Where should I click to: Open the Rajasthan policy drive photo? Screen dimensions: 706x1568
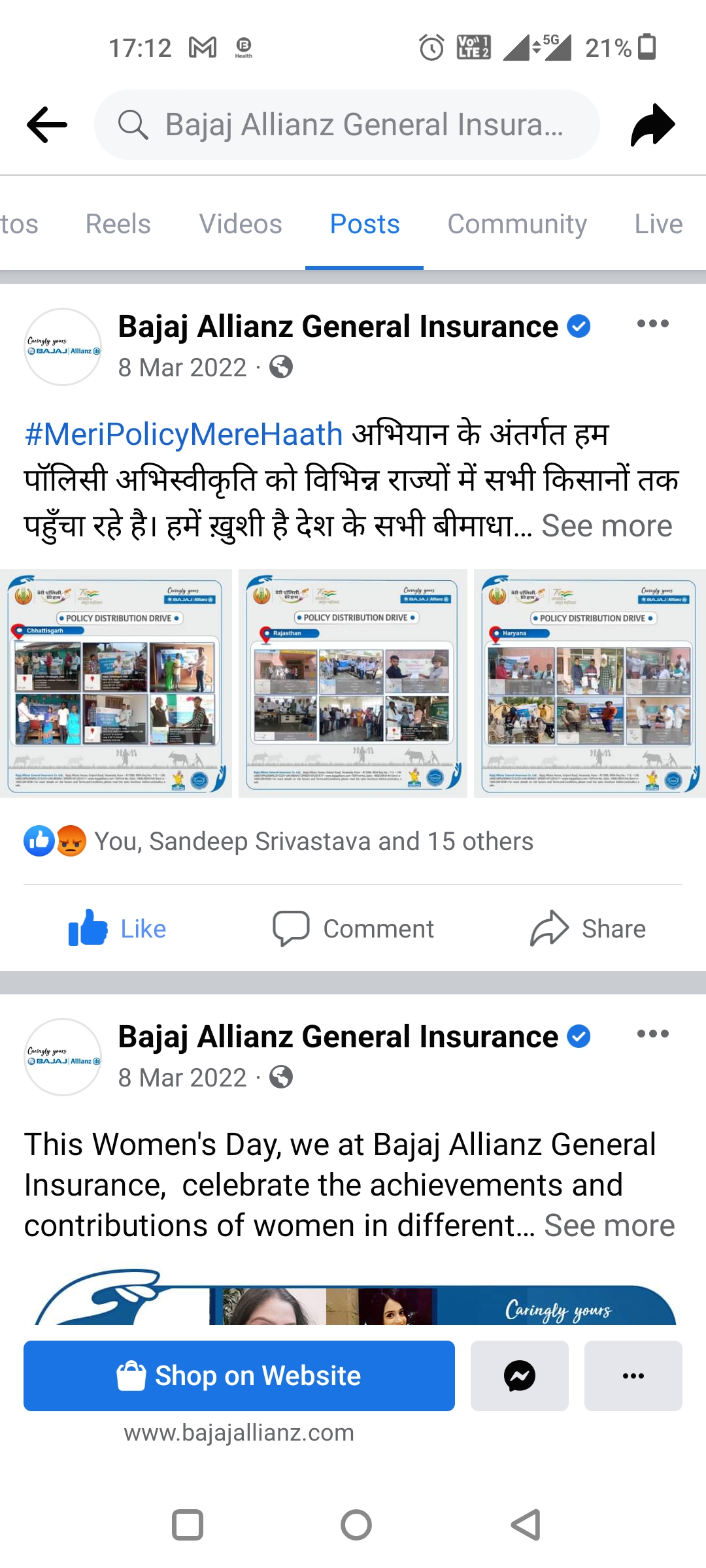(353, 683)
